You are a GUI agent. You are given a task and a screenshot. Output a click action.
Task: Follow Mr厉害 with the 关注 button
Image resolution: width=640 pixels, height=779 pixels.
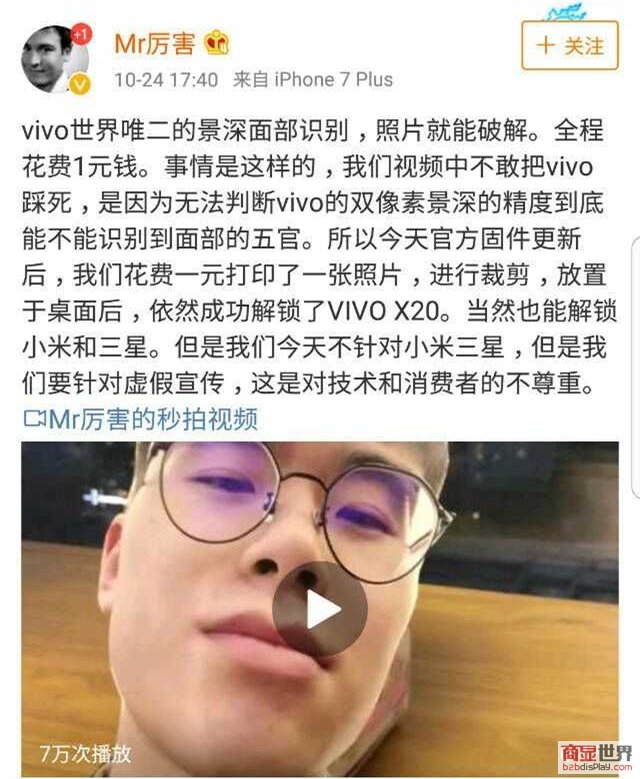pyautogui.click(x=570, y=46)
